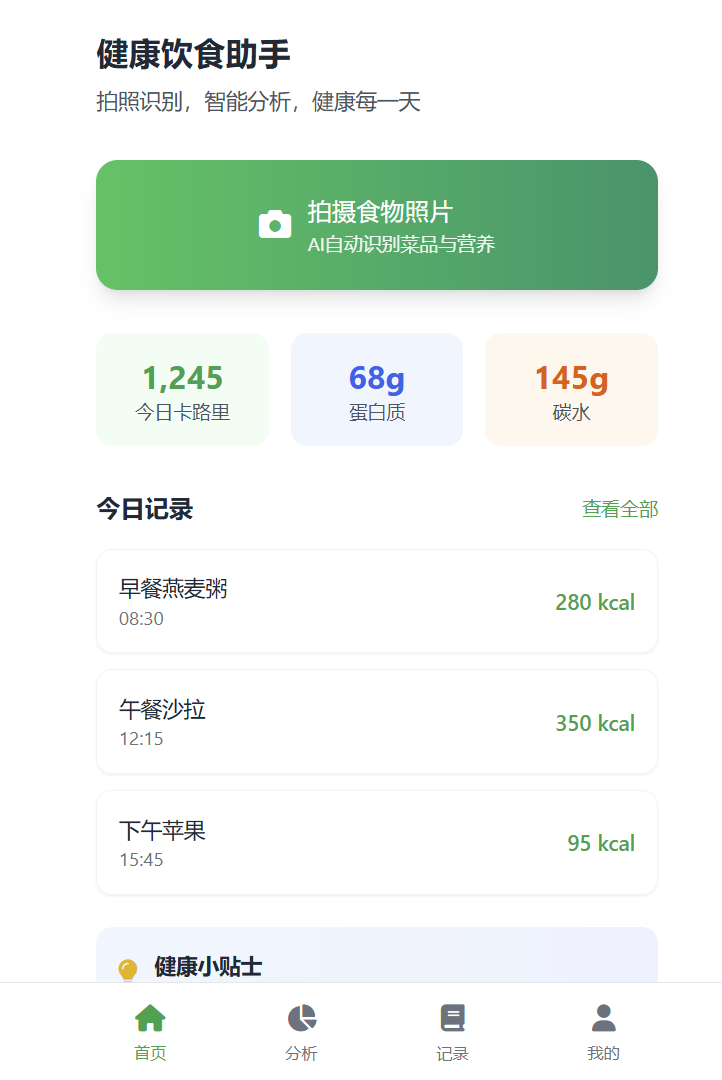This screenshot has width=722, height=1080.
Task: Go to the 首页 tab
Action: (150, 1032)
